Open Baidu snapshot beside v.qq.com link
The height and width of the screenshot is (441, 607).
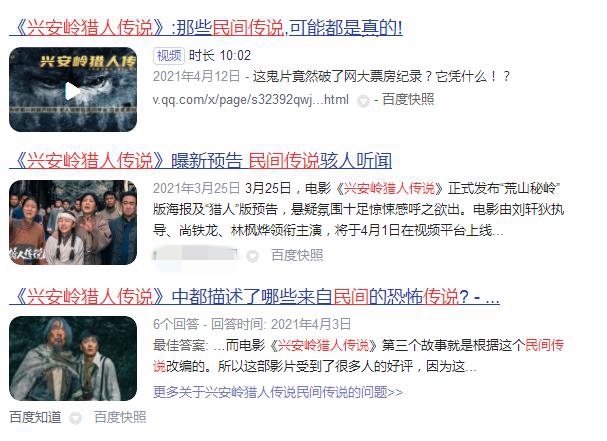tap(404, 100)
